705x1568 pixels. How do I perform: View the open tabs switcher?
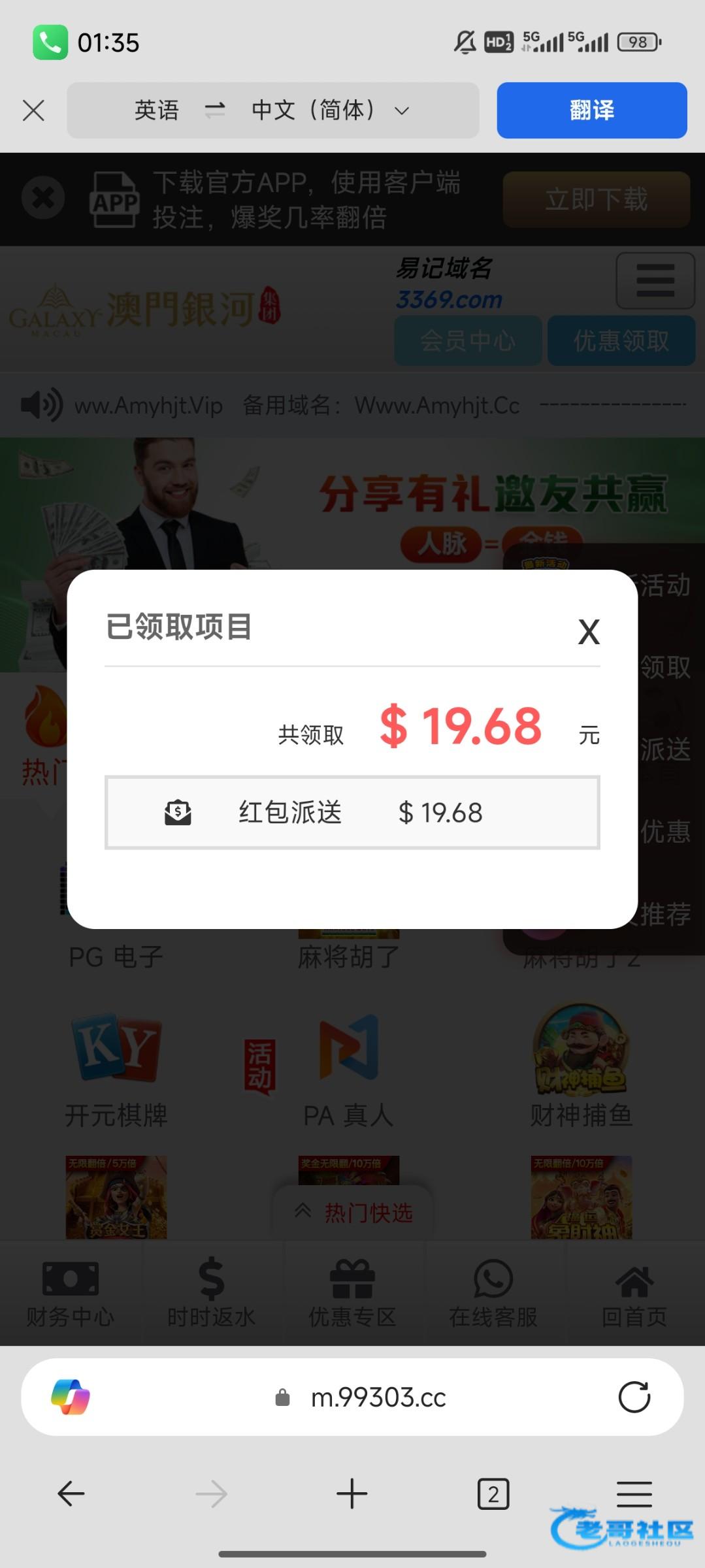(x=493, y=1494)
